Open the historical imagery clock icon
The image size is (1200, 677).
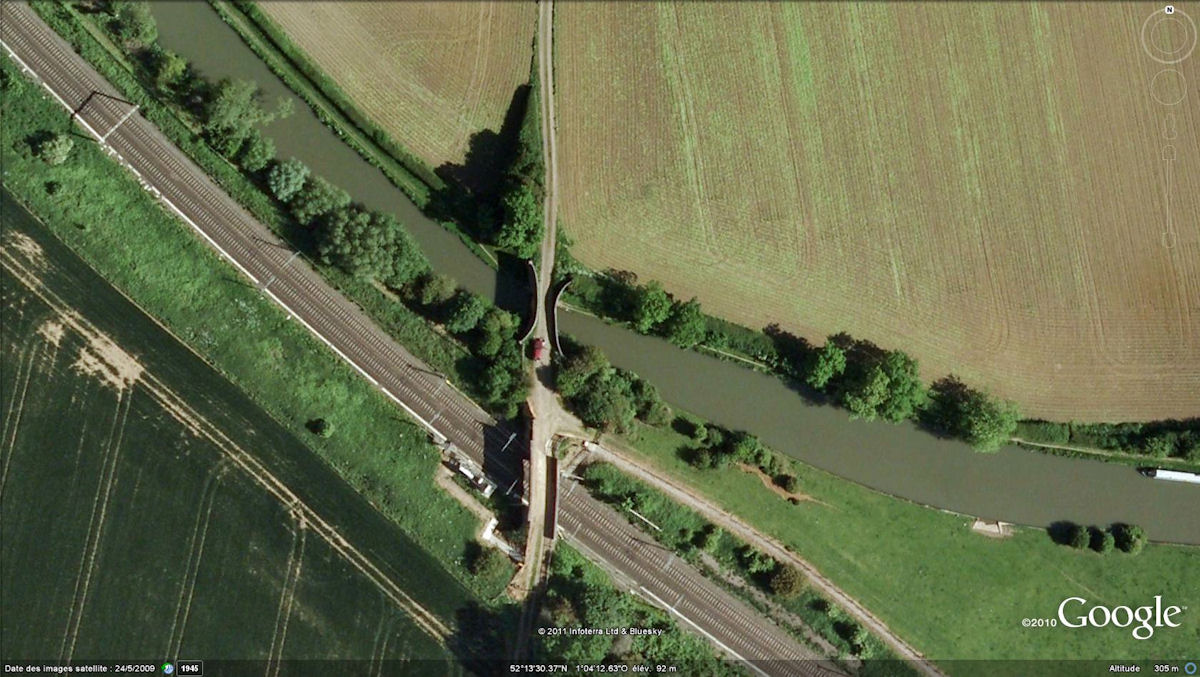point(168,668)
